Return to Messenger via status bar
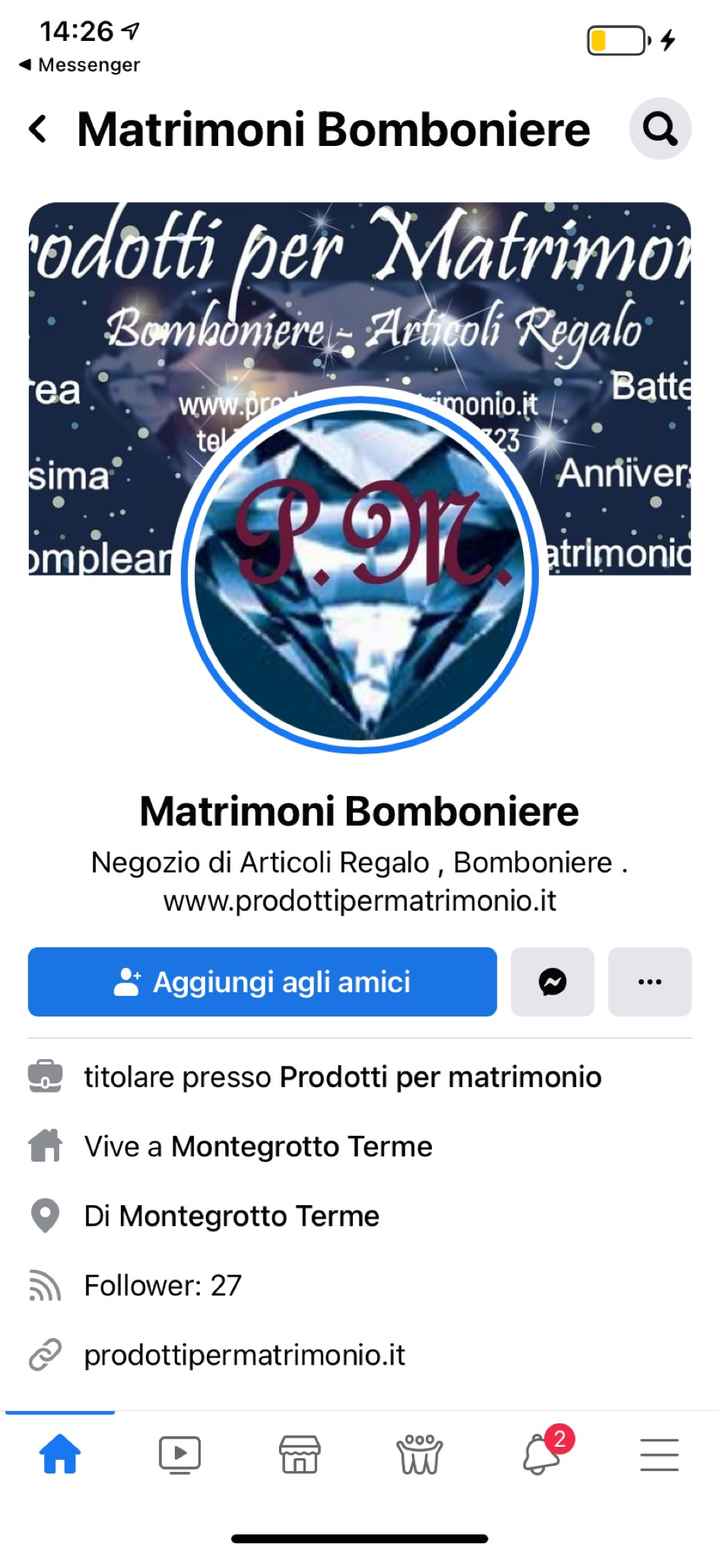Image resolution: width=720 pixels, height=1557 pixels. click(x=78, y=65)
